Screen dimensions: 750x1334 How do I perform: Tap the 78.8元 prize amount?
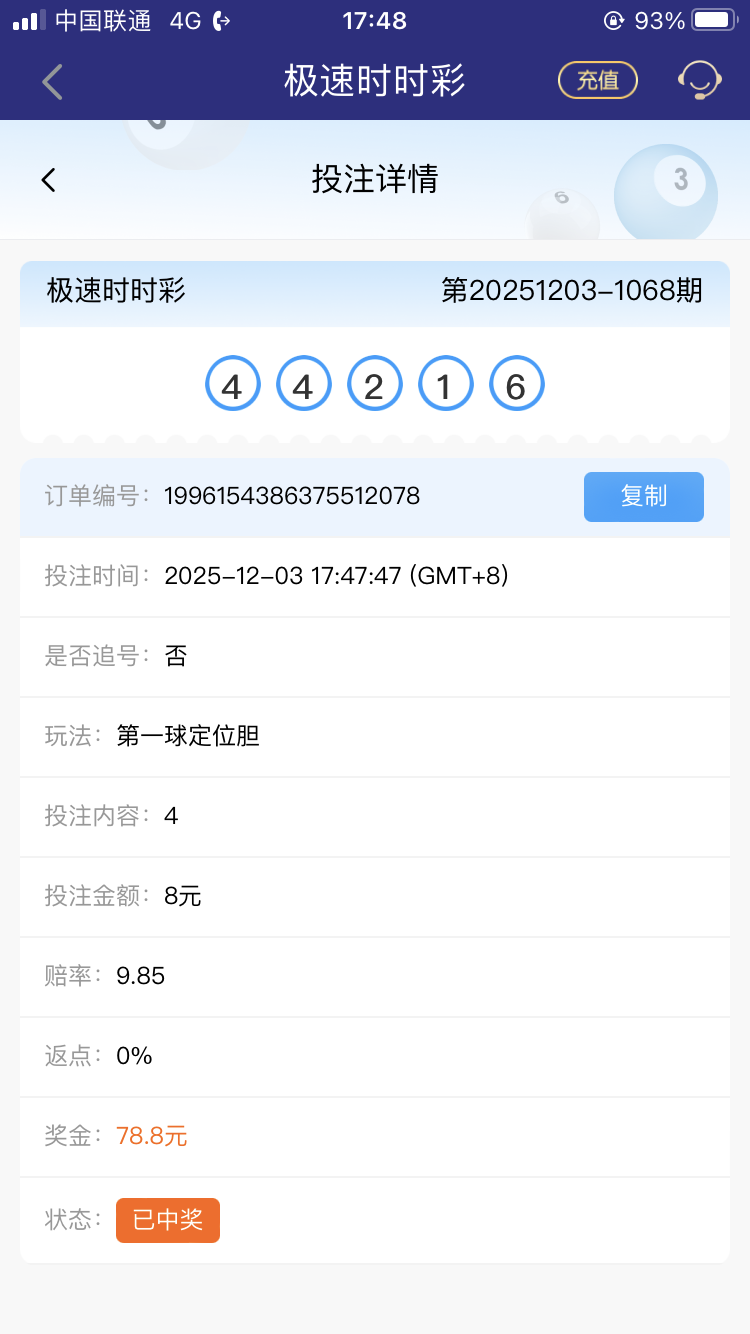point(151,1137)
